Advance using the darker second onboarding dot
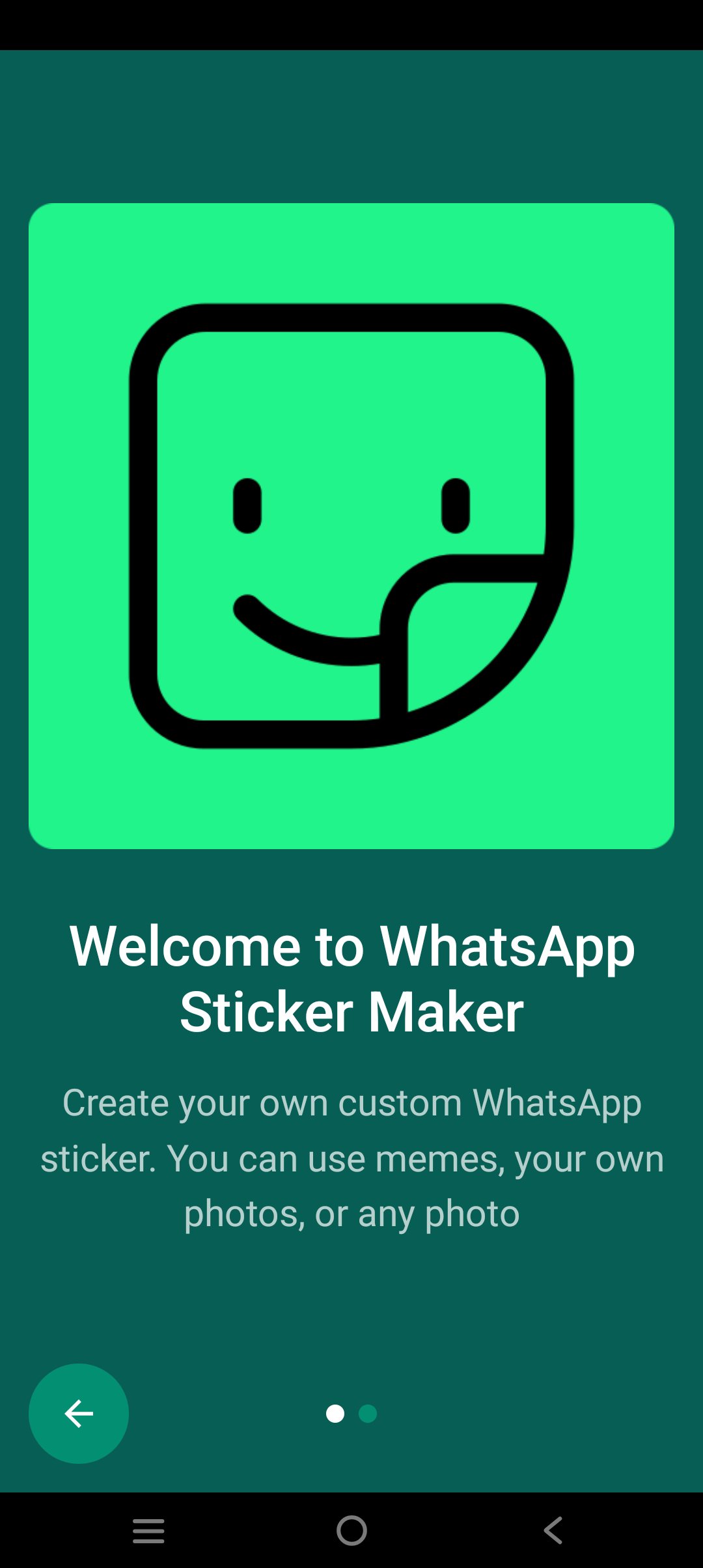 click(366, 1414)
